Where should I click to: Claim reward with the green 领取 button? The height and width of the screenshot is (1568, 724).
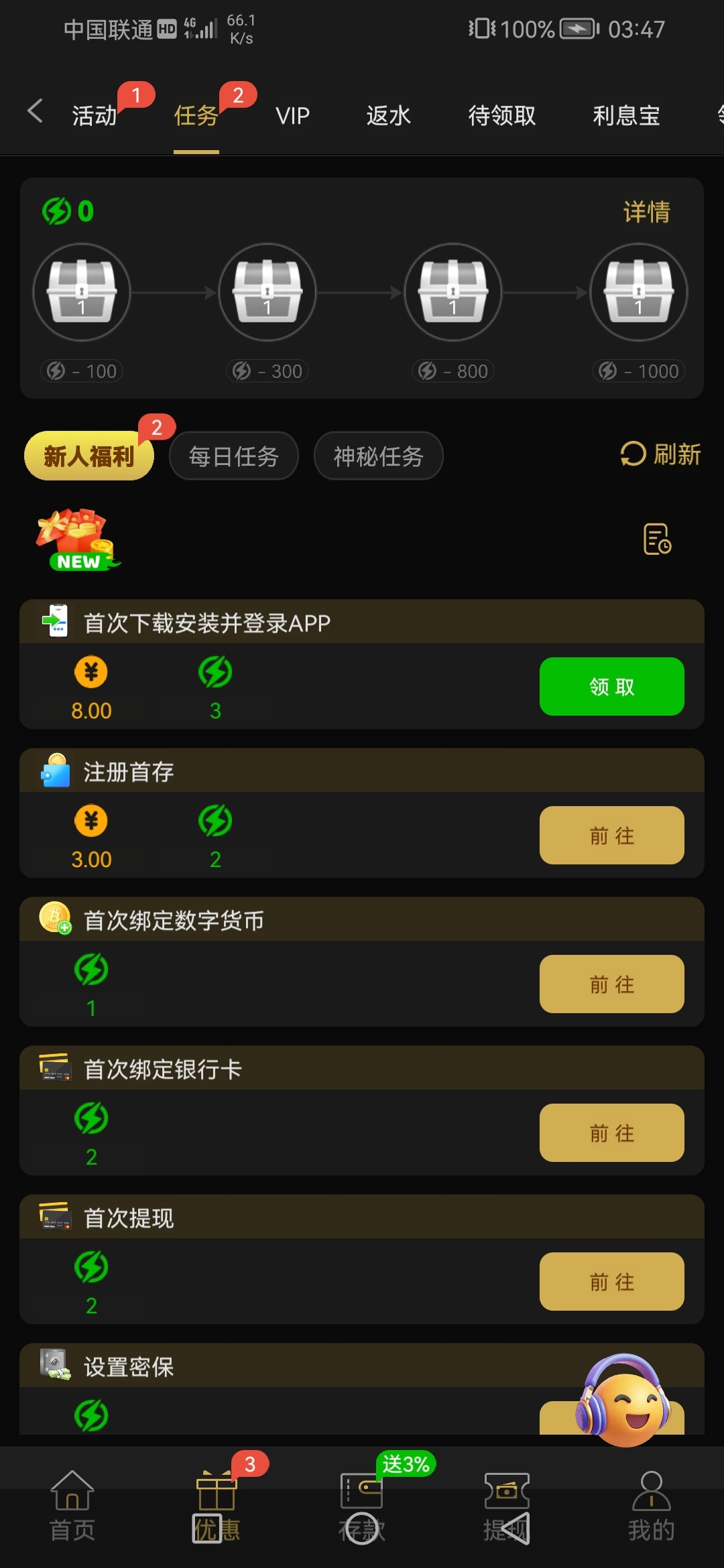611,687
